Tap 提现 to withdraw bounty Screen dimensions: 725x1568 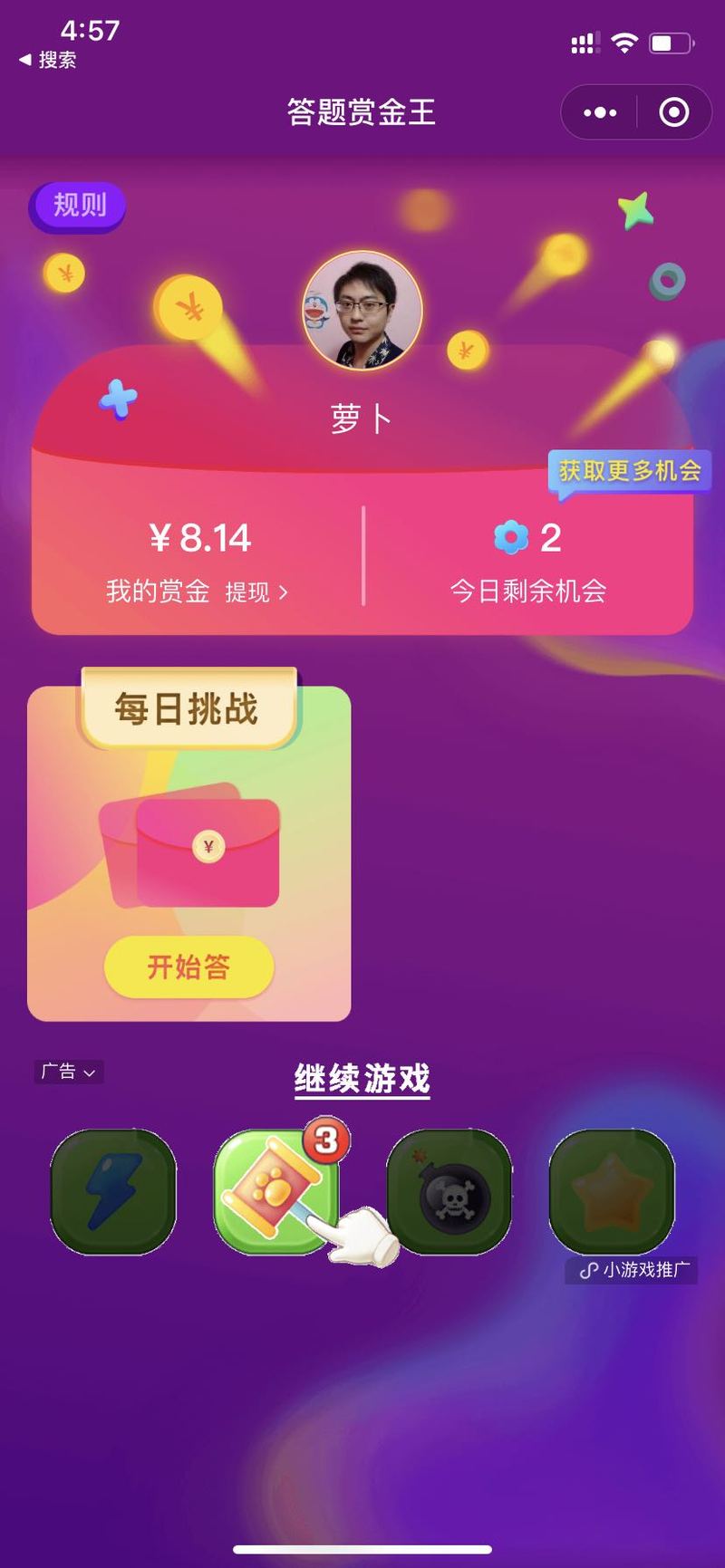[255, 592]
